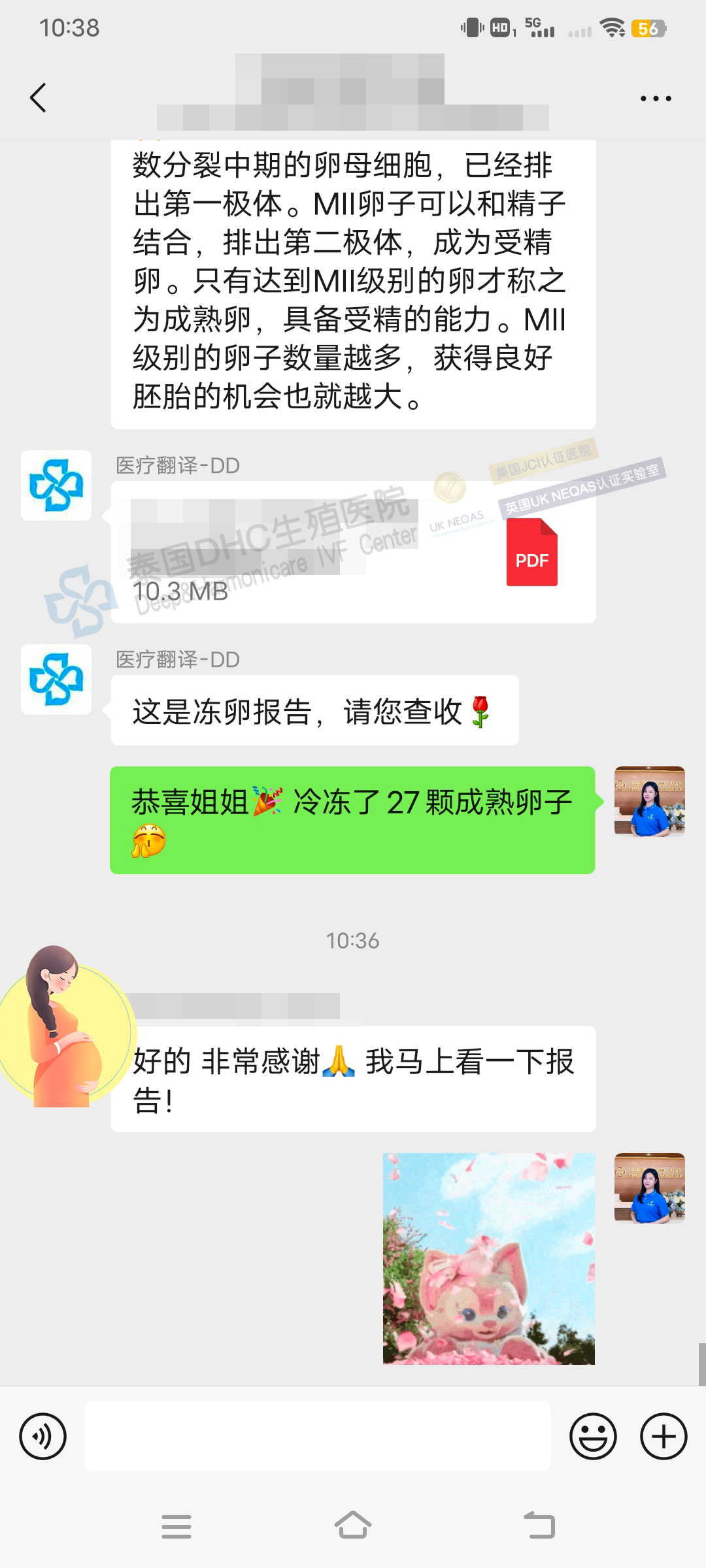This screenshot has height=1568, width=706.
Task: Open the plus attachments menu
Action: [x=663, y=1436]
